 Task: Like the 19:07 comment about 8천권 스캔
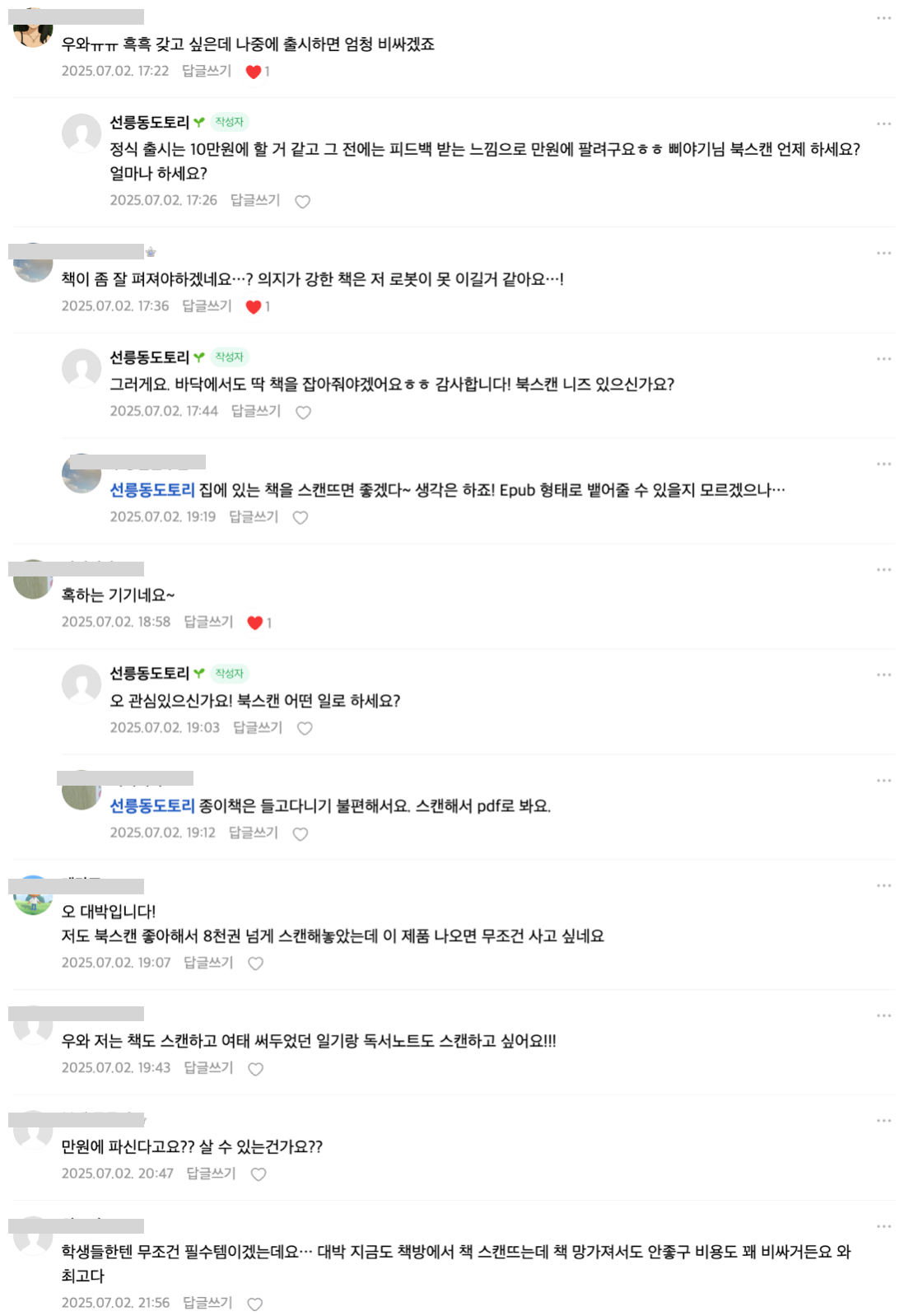[256, 964]
